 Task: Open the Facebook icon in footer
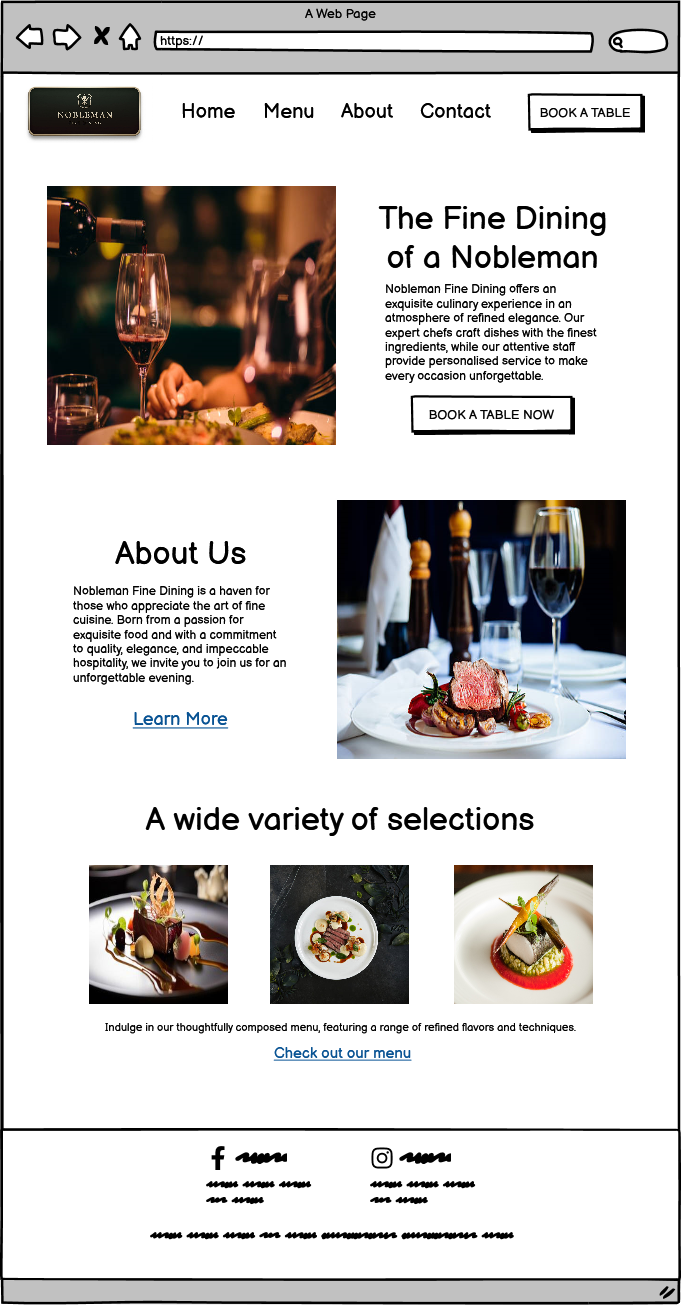click(x=217, y=1158)
